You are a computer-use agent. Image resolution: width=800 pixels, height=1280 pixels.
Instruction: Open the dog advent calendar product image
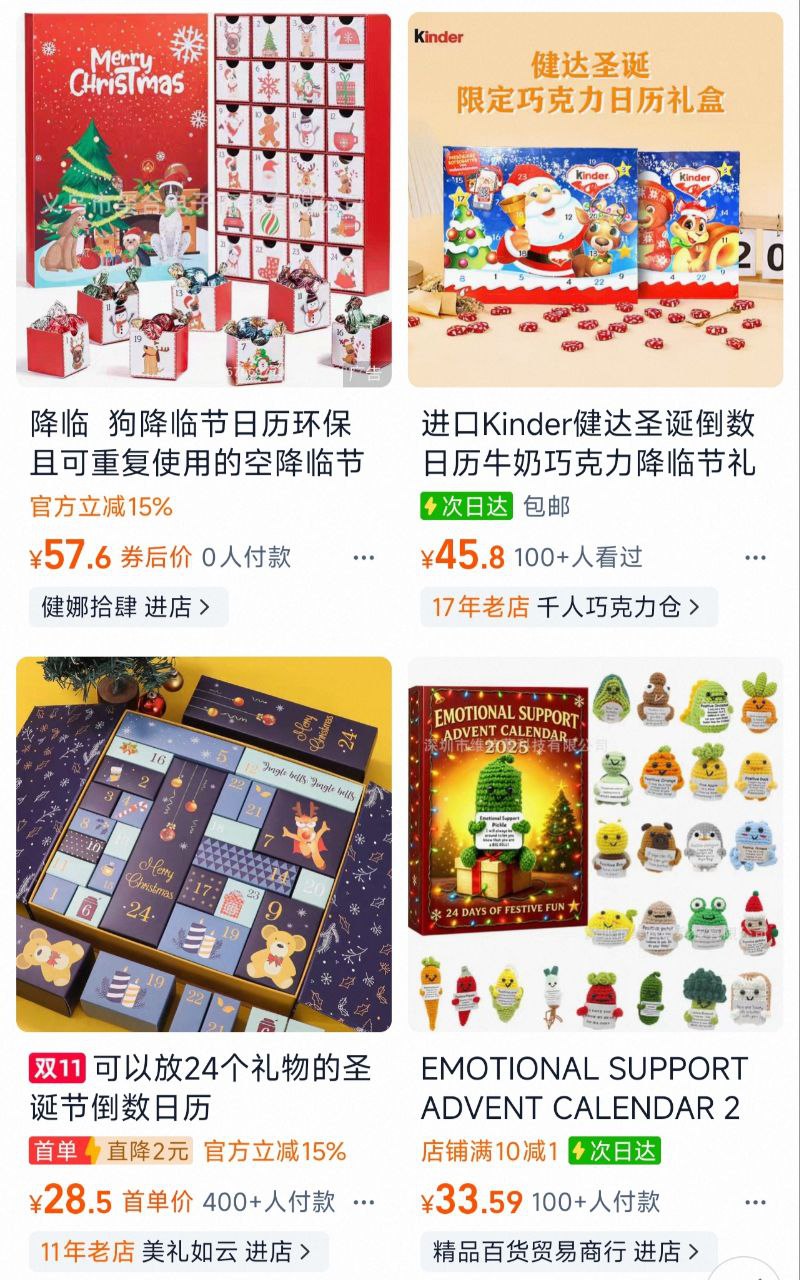[204, 200]
